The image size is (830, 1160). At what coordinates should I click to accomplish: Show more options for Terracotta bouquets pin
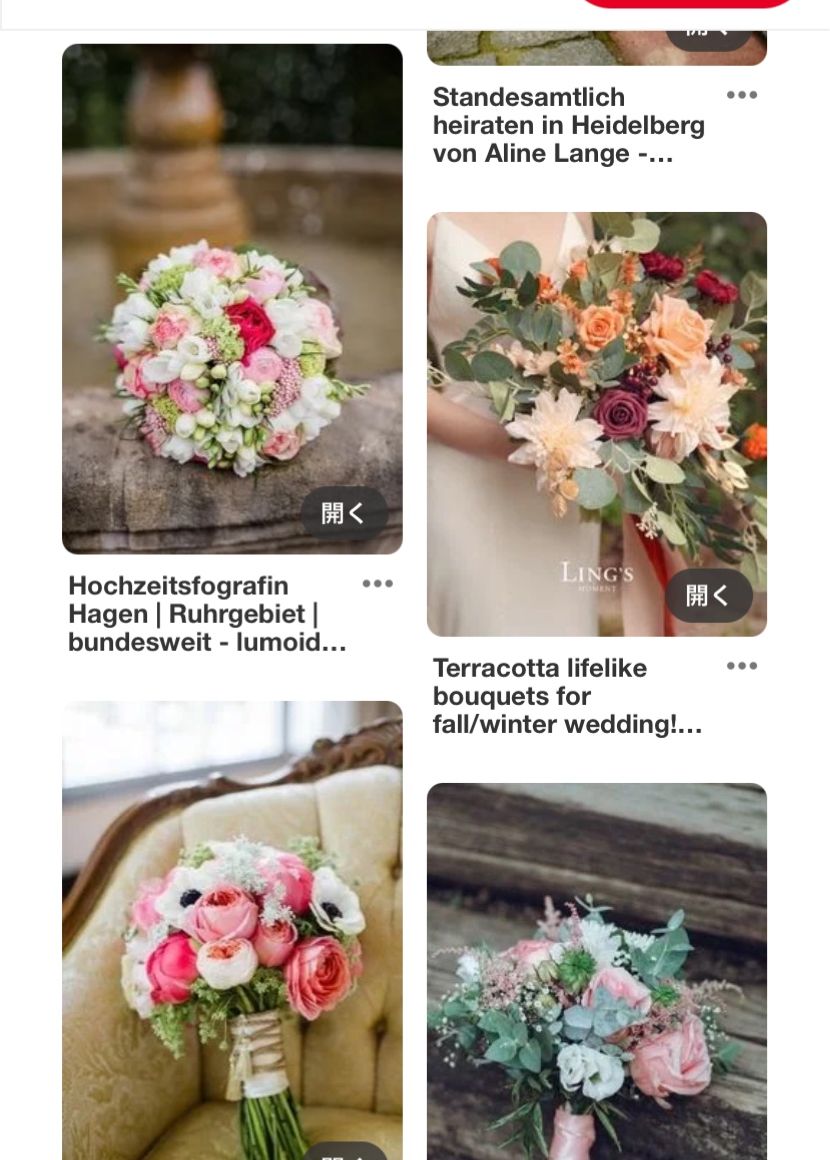coord(742,667)
